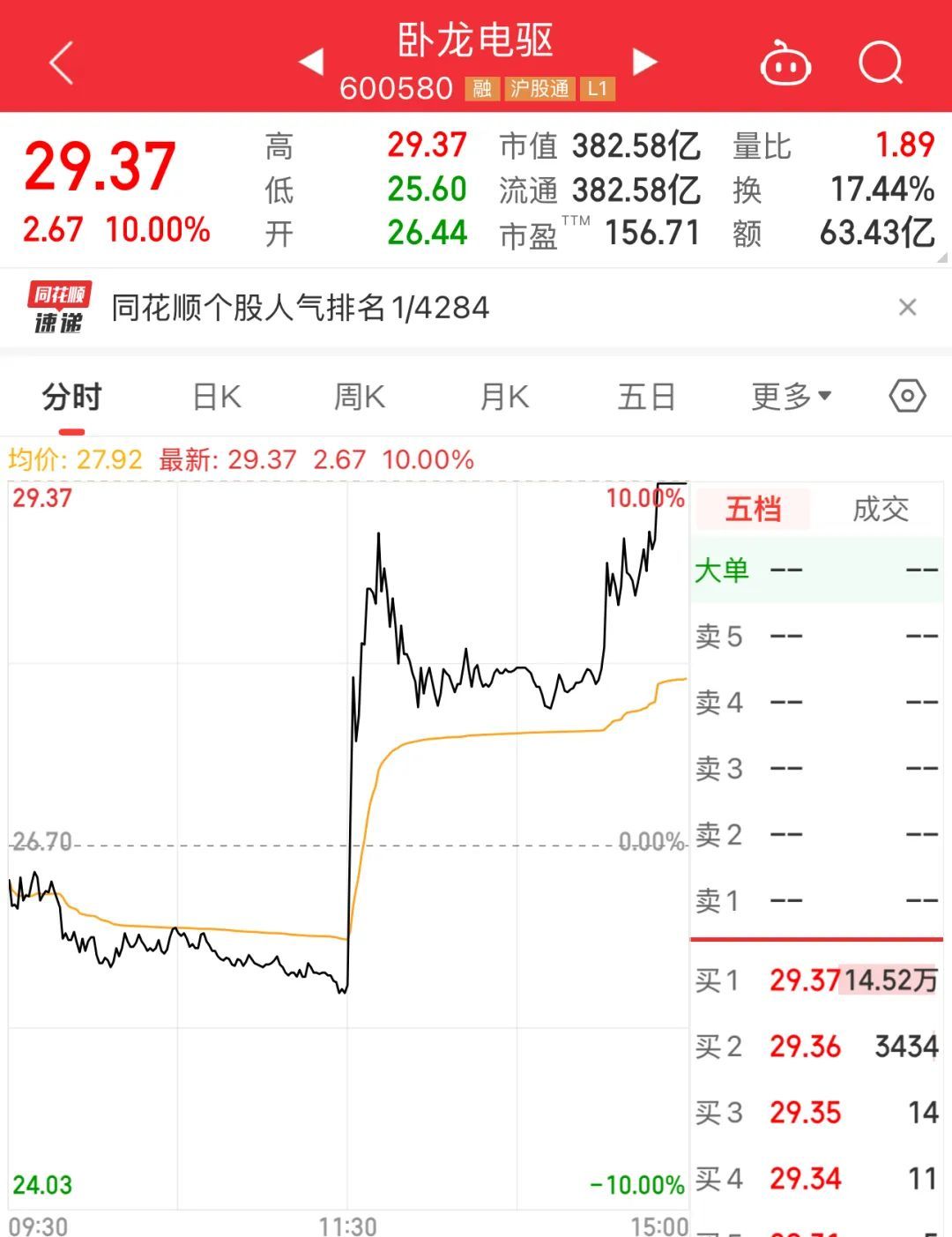
Task: Switch to the 月K chart
Action: 504,398
